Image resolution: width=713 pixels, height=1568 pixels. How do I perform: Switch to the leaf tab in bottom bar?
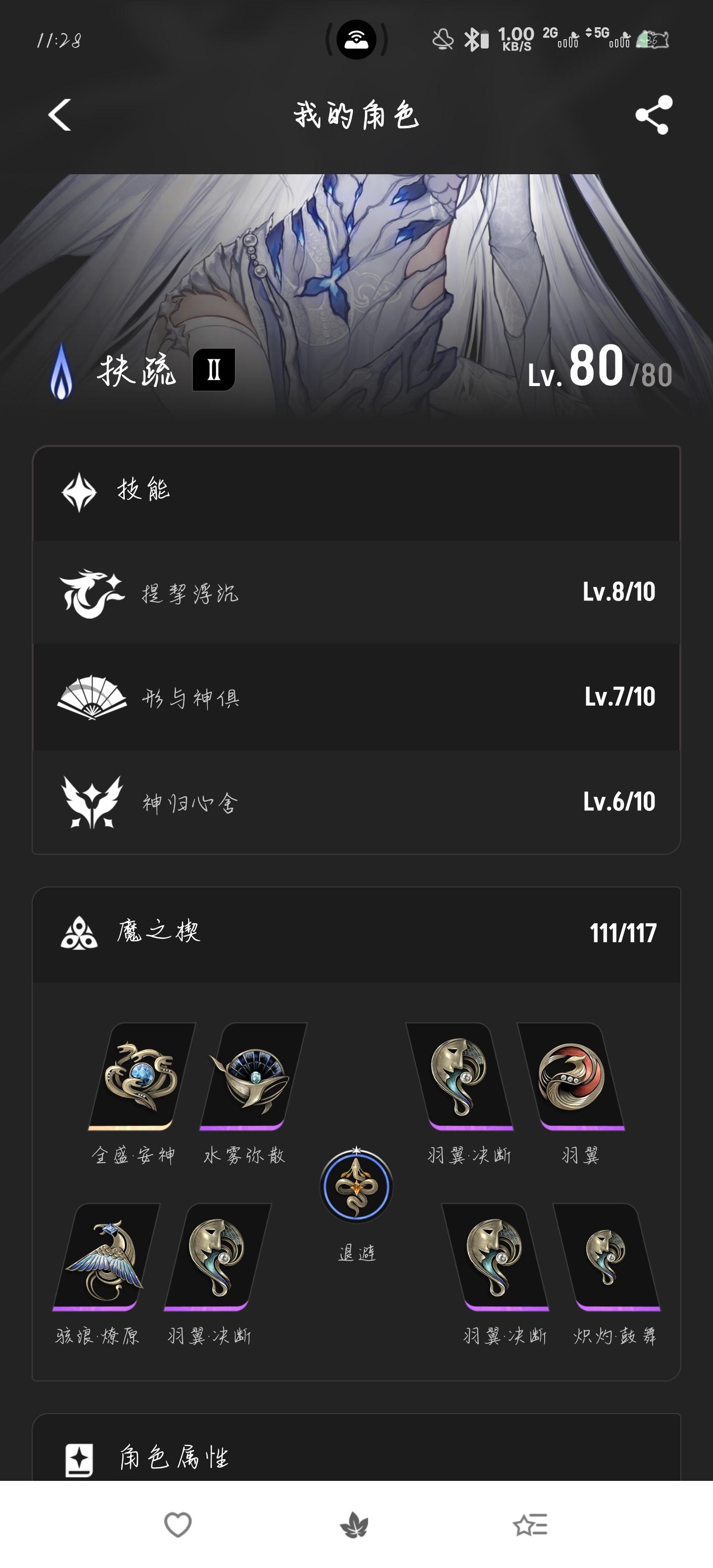(355, 1525)
